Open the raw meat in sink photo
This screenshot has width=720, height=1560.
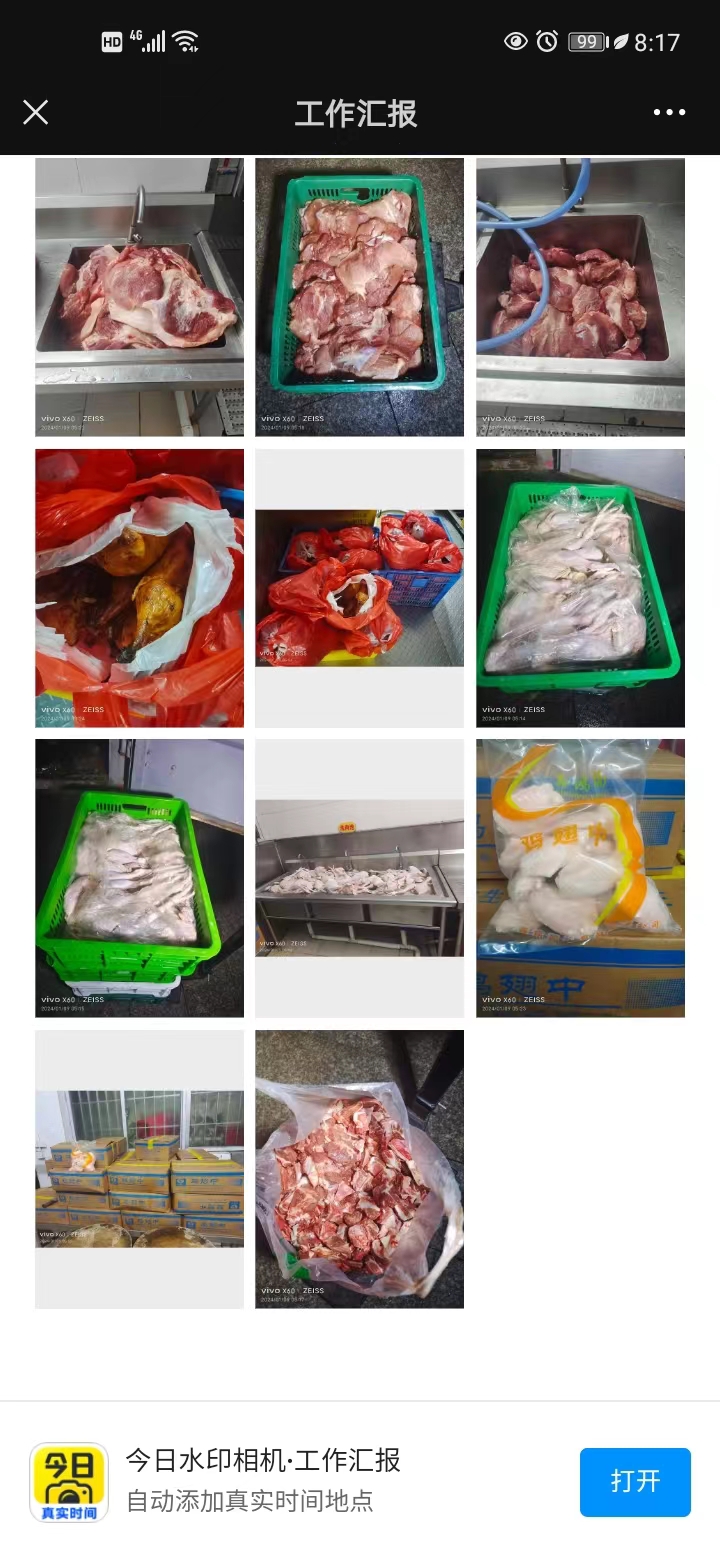pos(139,297)
